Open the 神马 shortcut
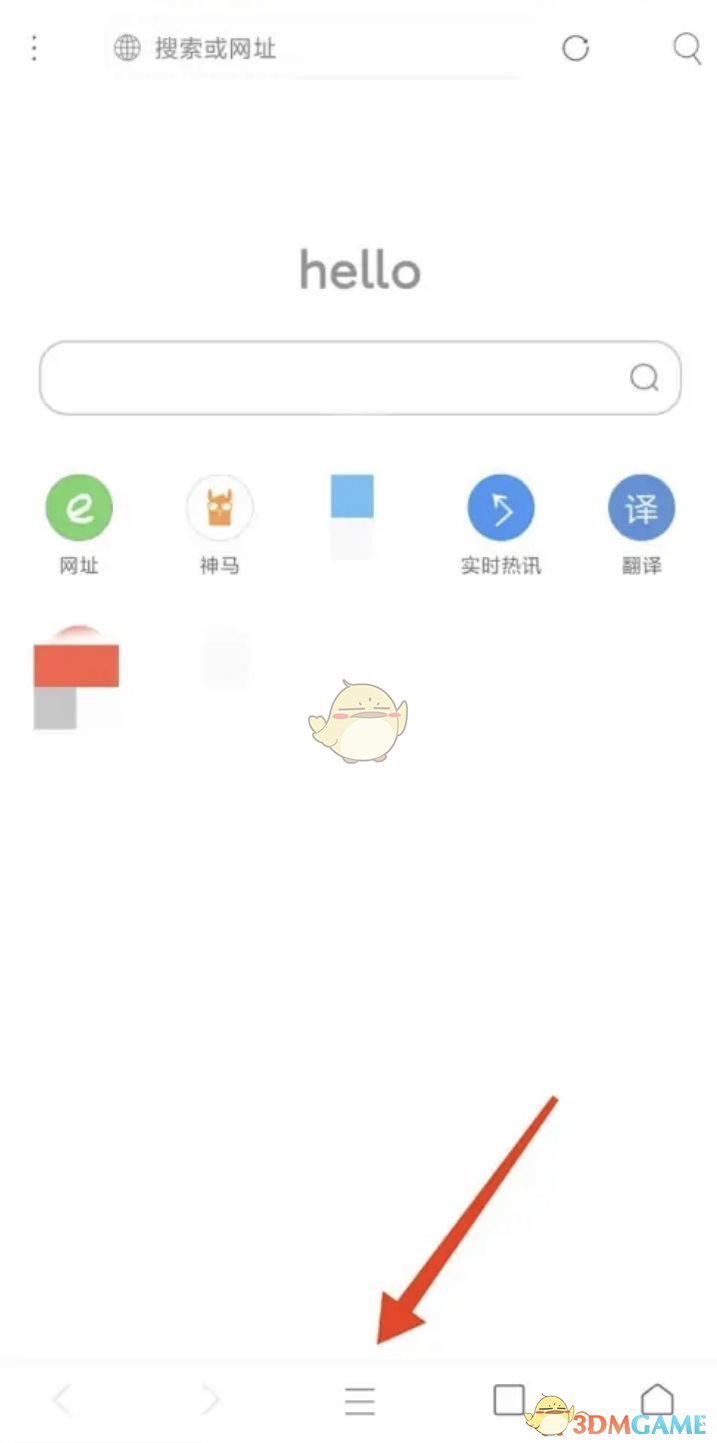This screenshot has width=717, height=1443. click(x=219, y=508)
